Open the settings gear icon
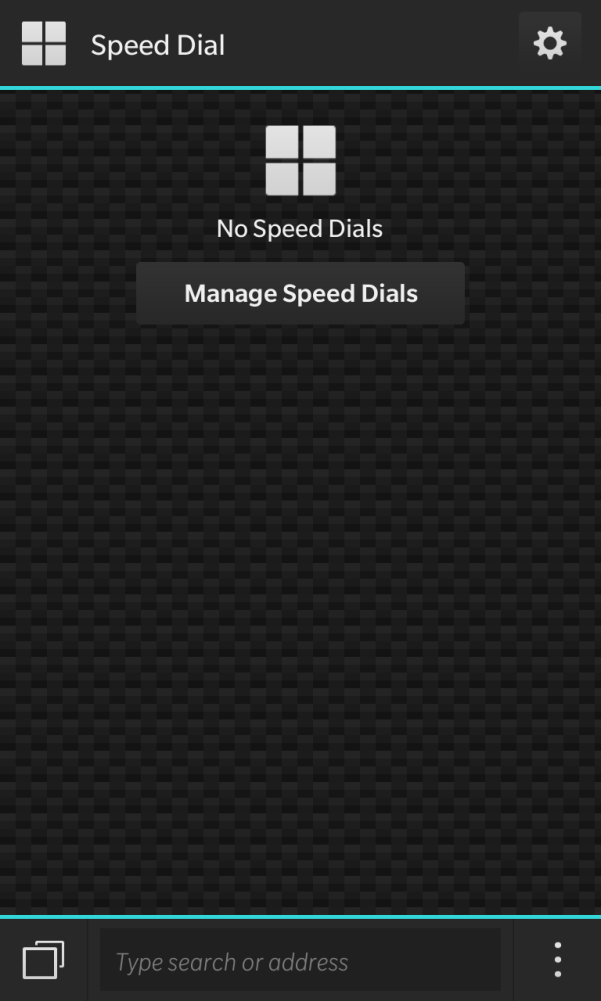Image resolution: width=601 pixels, height=1001 pixels. click(x=550, y=44)
